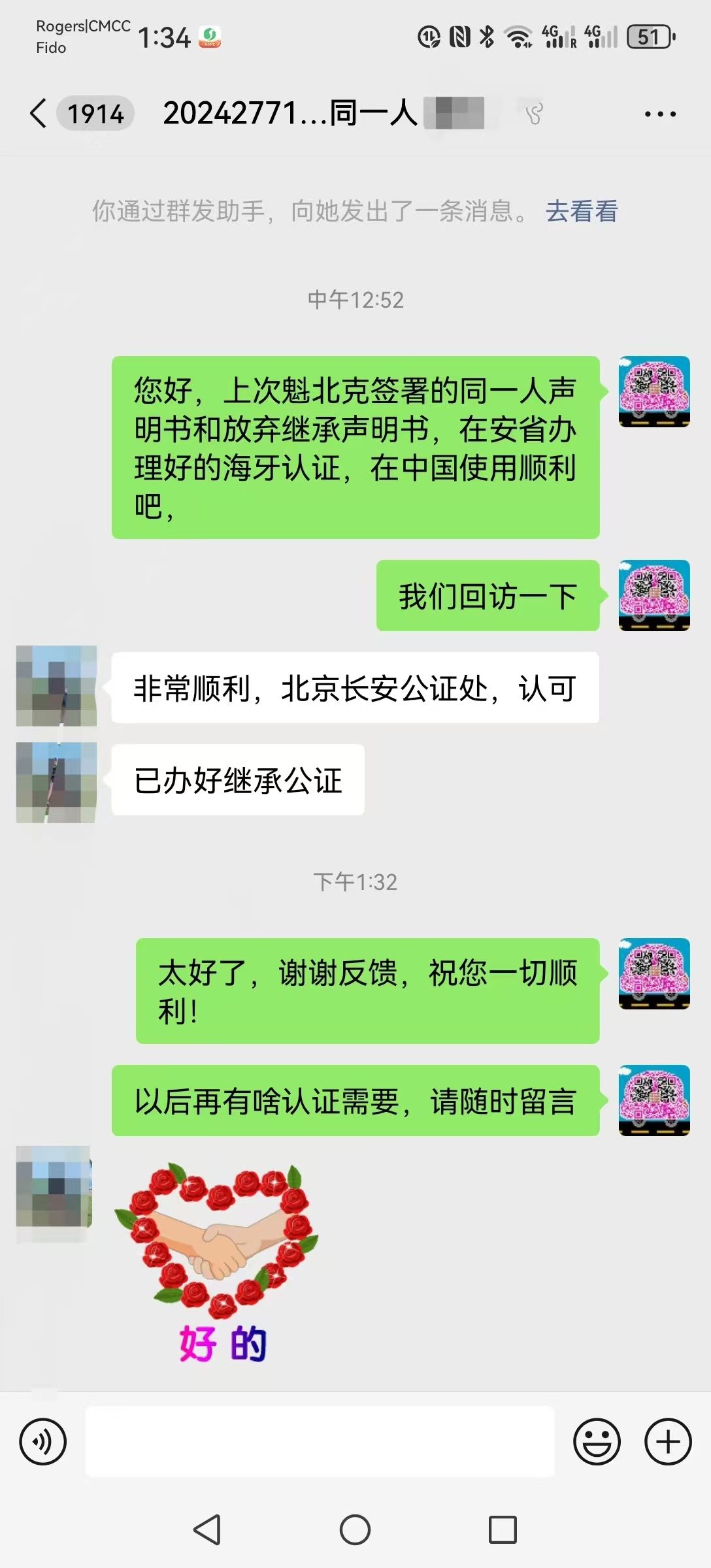The height and width of the screenshot is (1568, 711).
Task: Open the emoji sticker panel
Action: (x=596, y=1441)
